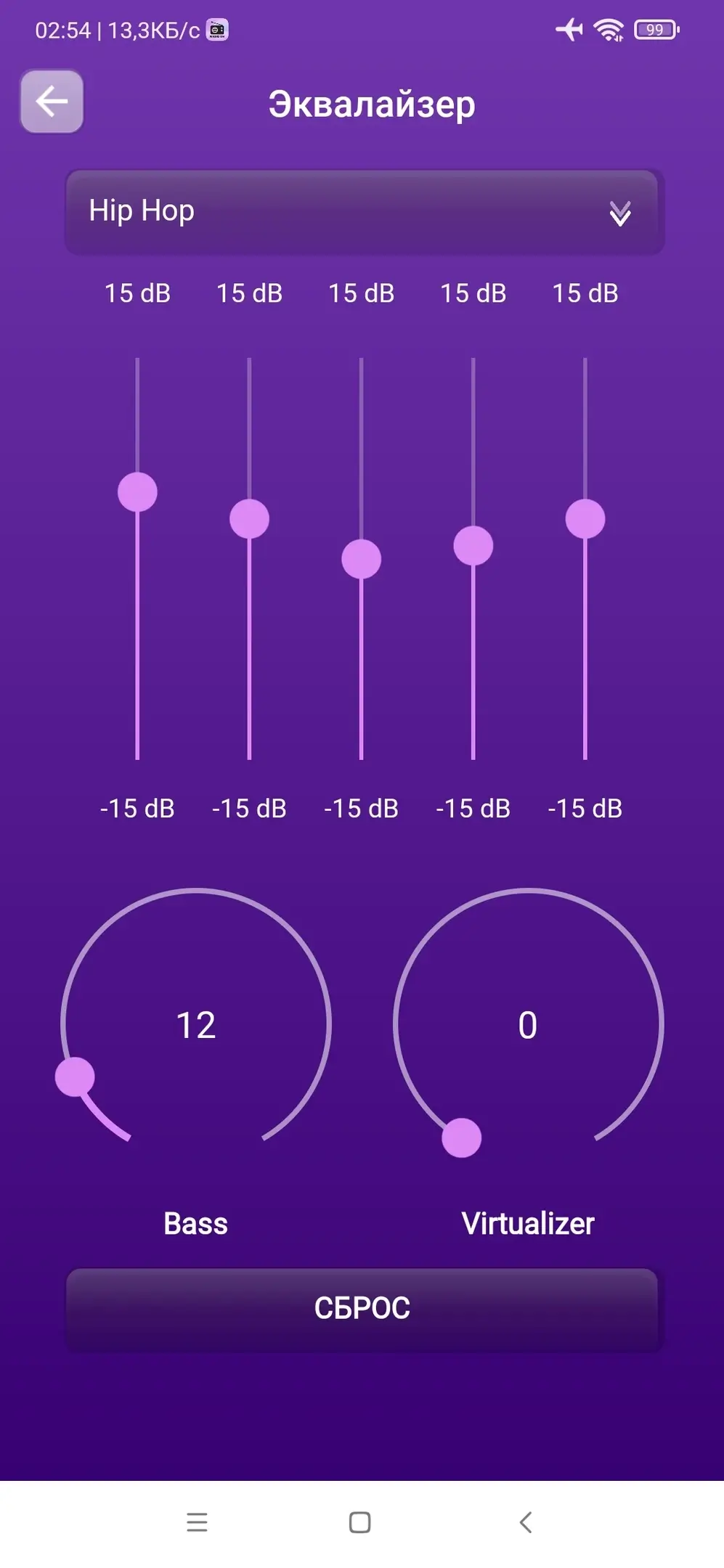
Task: Tap the first equalizer band slider
Action: click(x=137, y=492)
